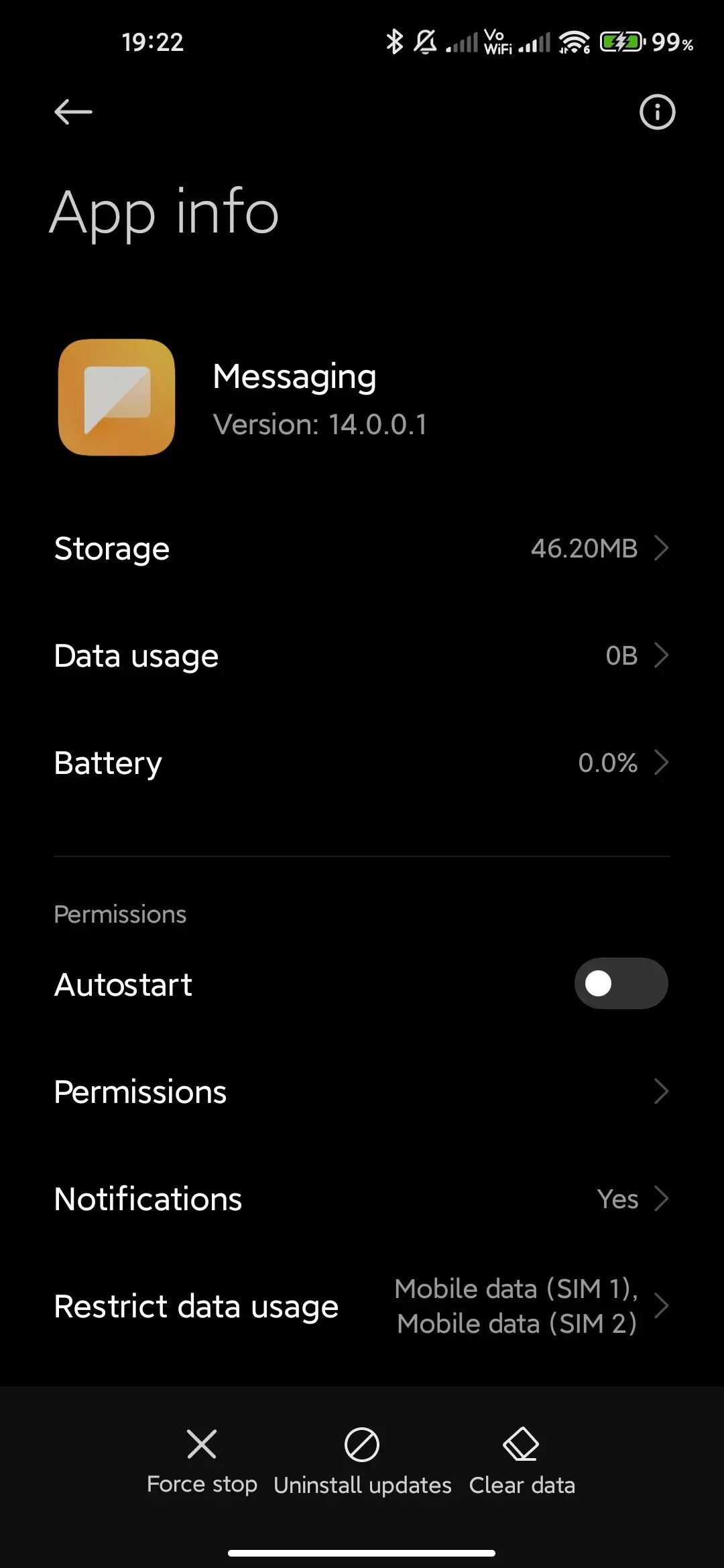Enable the Autostart switch
Image resolution: width=724 pixels, height=1568 pixels.
[x=621, y=984]
